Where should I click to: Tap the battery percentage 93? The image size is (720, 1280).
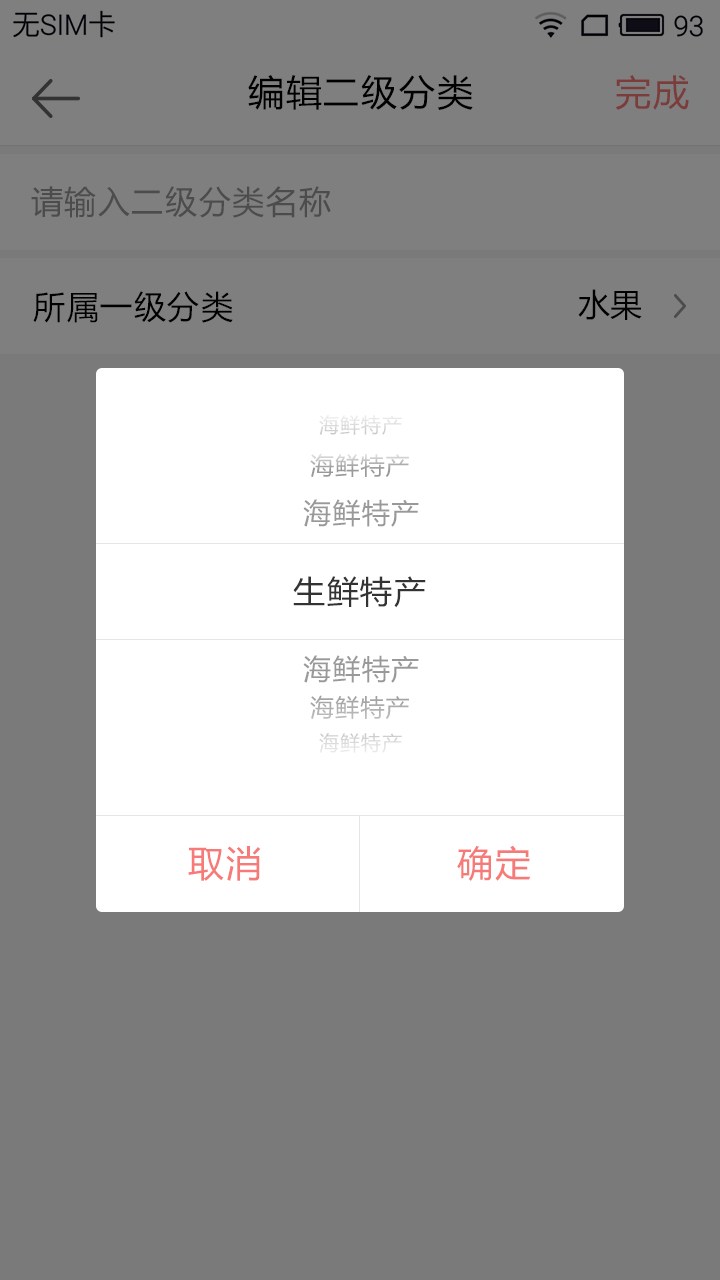coord(692,24)
